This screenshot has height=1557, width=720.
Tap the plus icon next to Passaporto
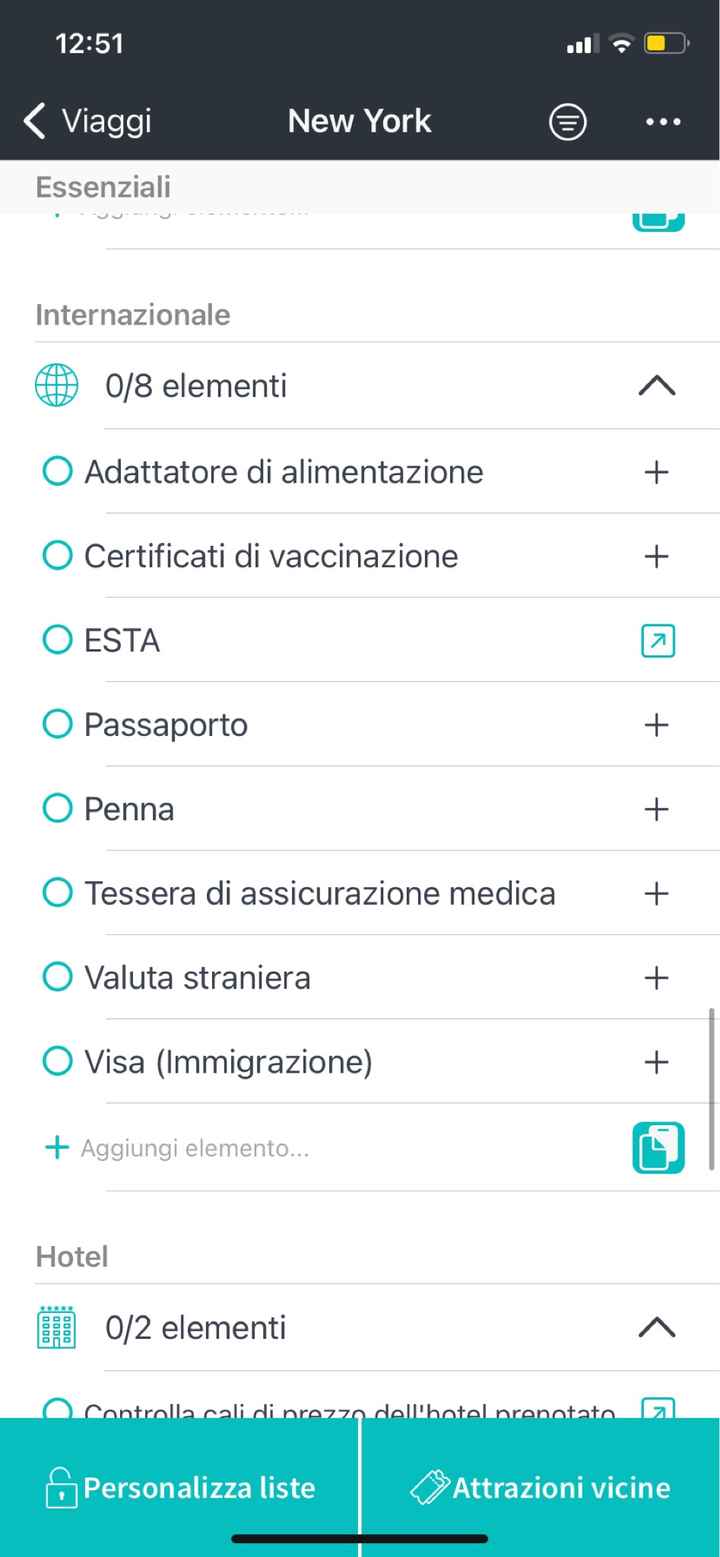point(657,724)
